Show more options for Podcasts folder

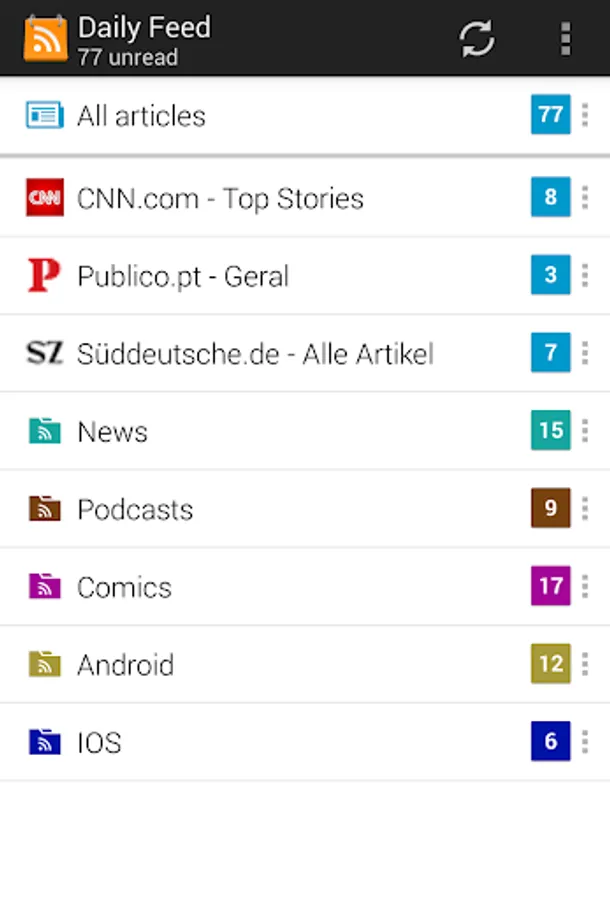click(x=585, y=509)
